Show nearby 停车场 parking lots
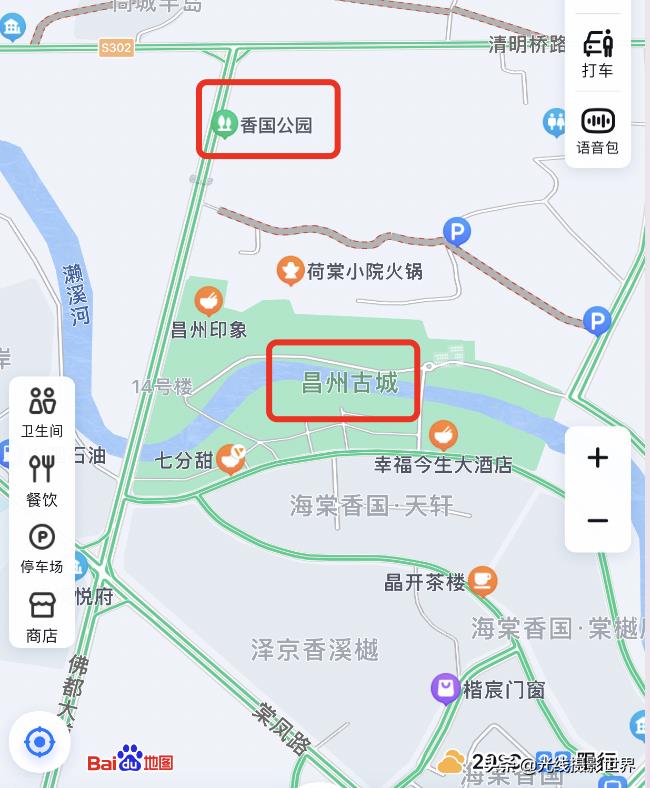The image size is (650, 788). 42,548
